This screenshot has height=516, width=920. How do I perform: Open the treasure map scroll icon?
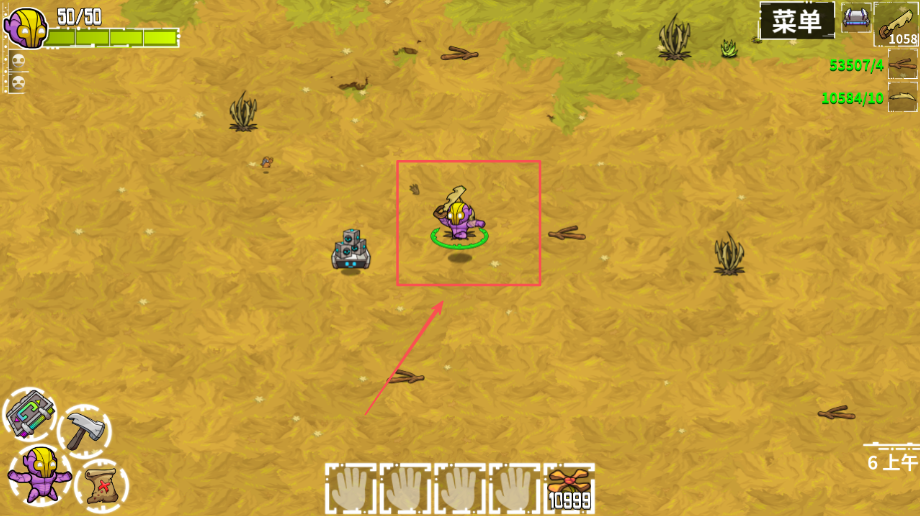coord(101,483)
